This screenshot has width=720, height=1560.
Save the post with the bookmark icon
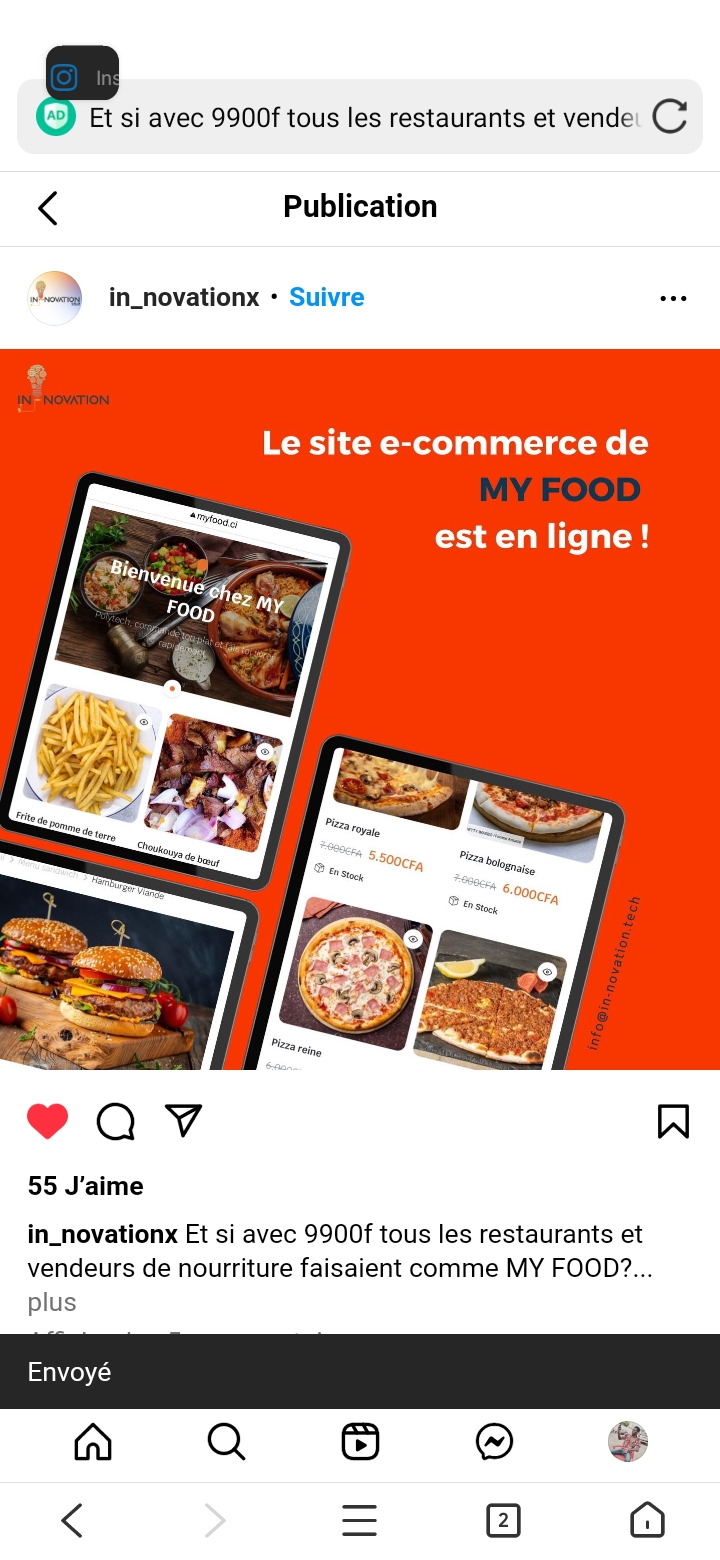tap(673, 1122)
